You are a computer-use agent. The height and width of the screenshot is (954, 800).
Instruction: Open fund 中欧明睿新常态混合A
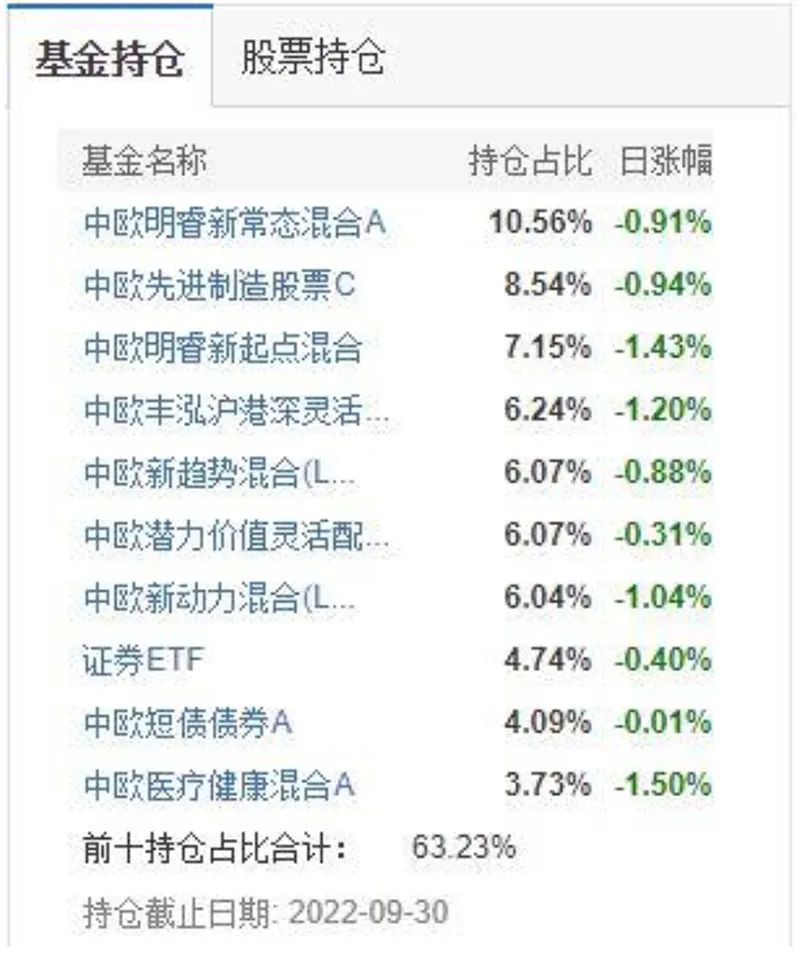(234, 223)
